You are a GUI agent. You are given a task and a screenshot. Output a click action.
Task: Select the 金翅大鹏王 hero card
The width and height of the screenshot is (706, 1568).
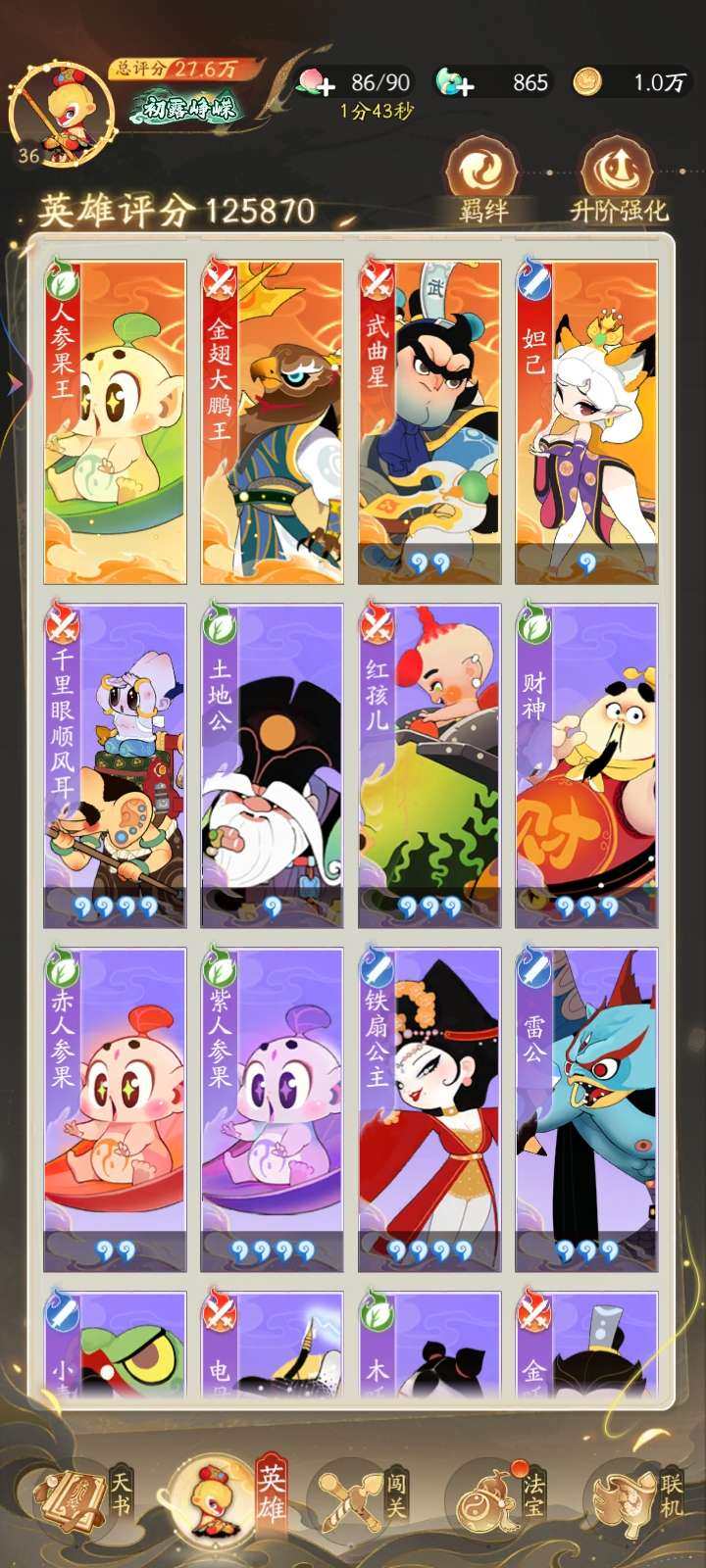[x=272, y=421]
